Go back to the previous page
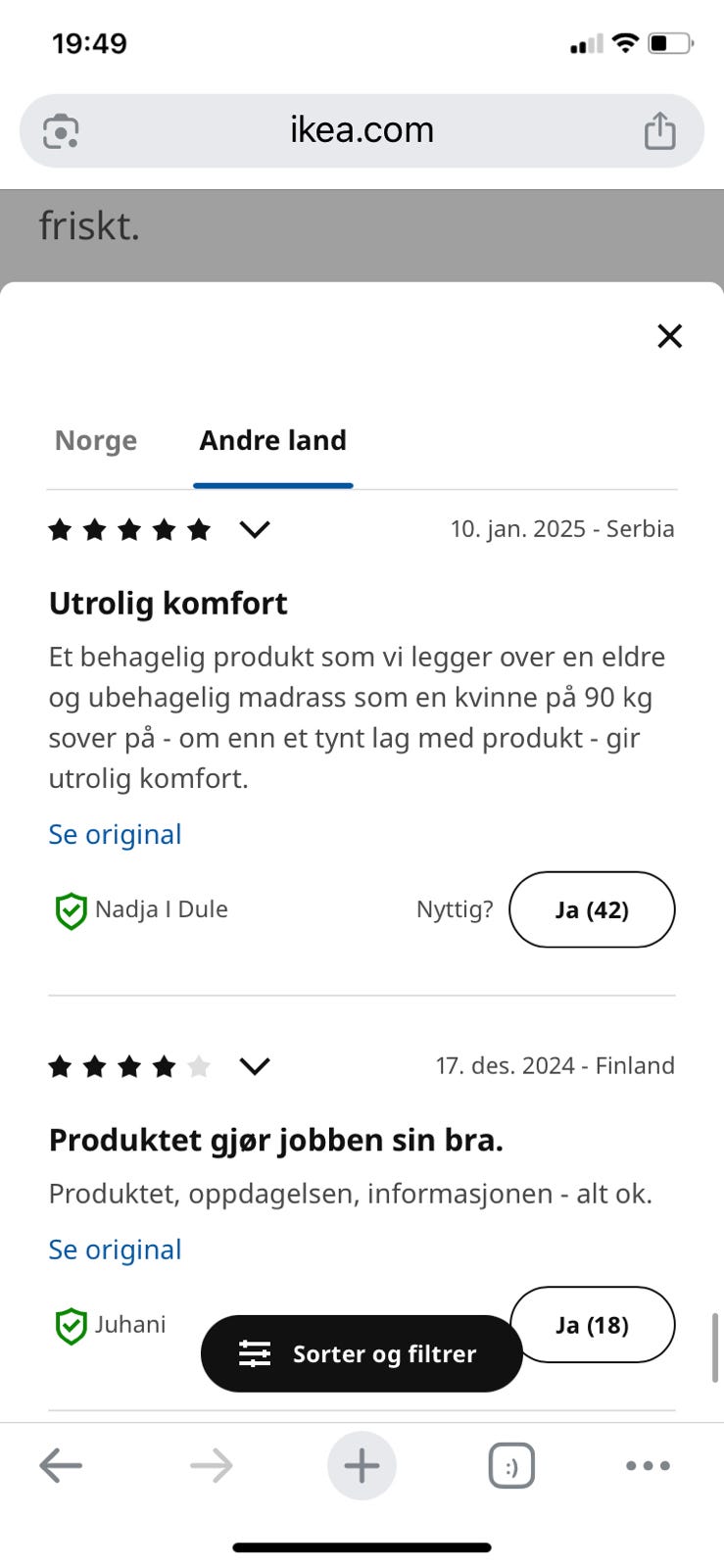Screen dimensions: 724x1568 tap(61, 1466)
